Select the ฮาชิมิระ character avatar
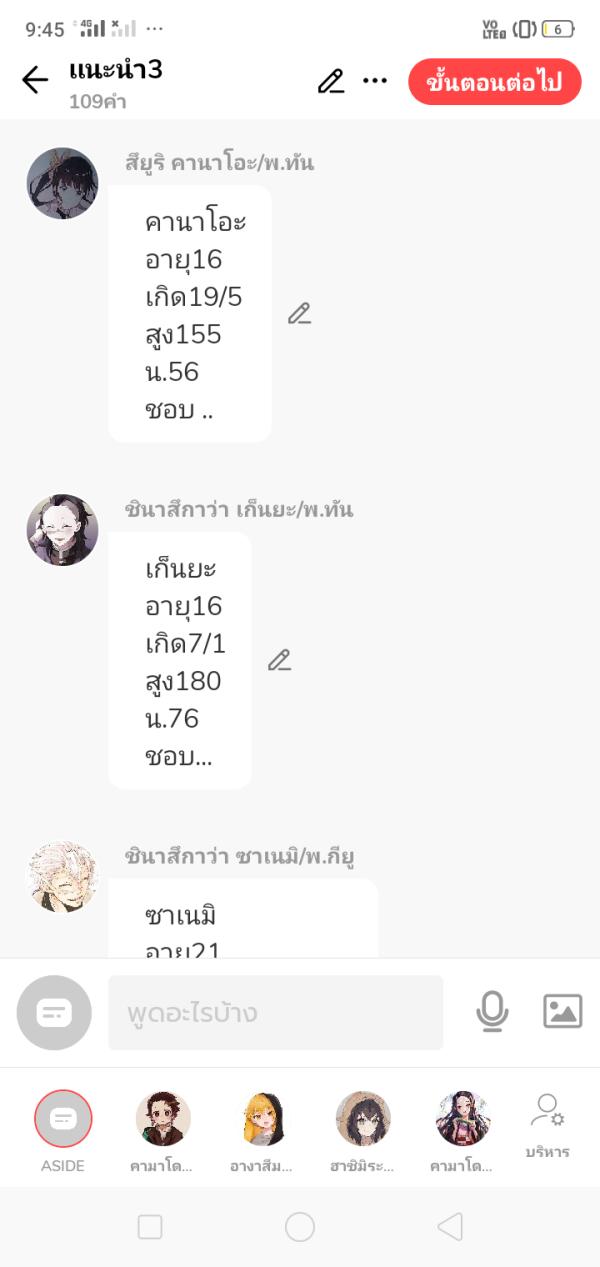600x1267 pixels. click(363, 1119)
